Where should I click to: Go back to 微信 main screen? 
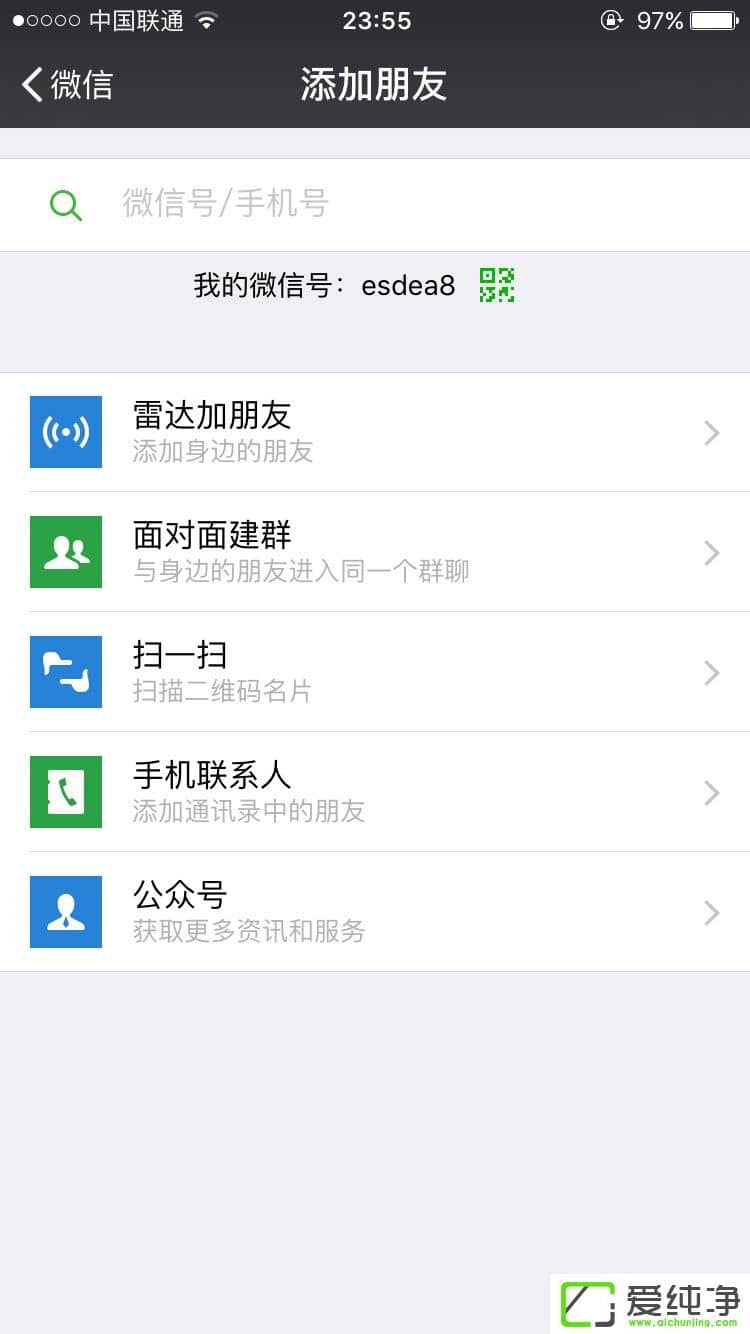point(67,85)
